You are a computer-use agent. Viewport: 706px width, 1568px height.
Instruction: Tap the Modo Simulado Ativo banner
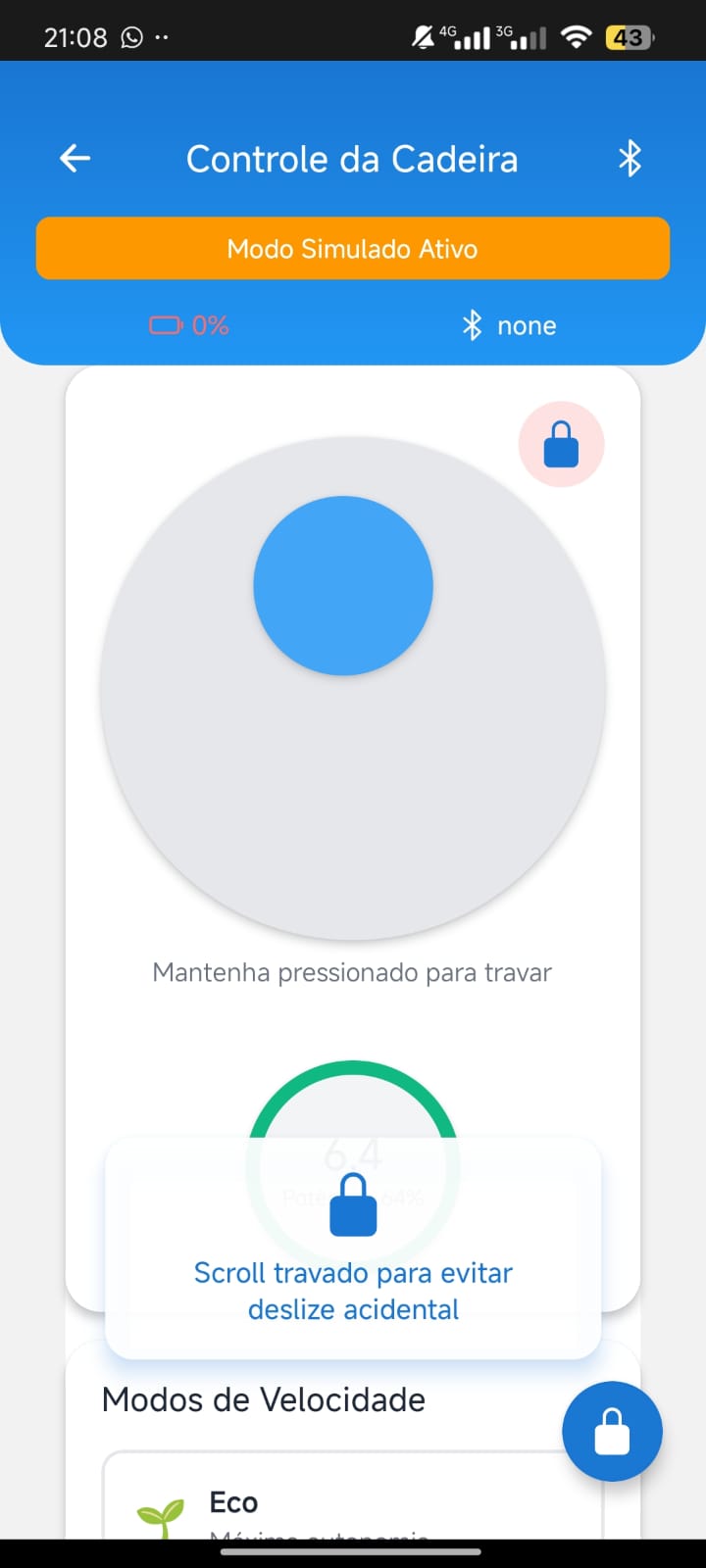point(353,249)
